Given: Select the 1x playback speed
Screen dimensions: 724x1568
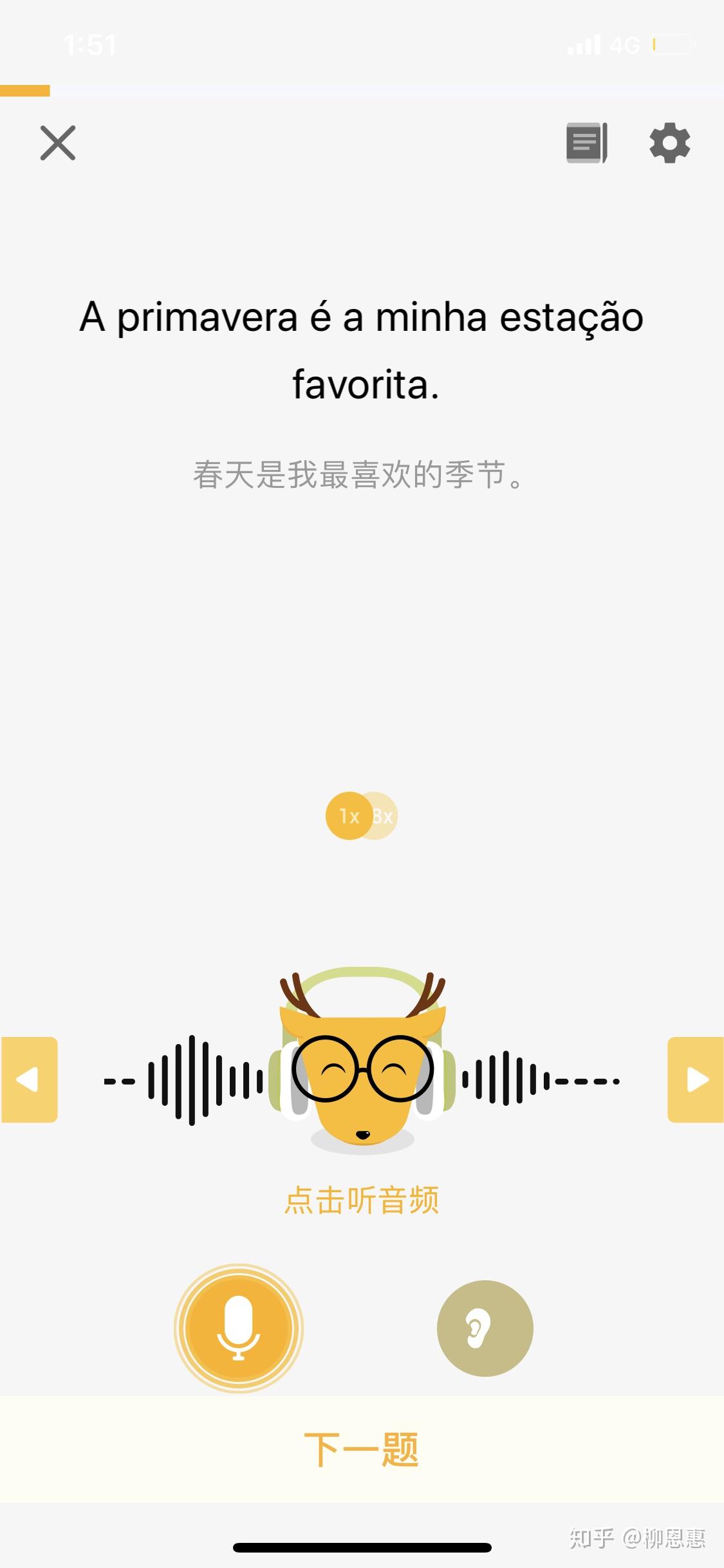Looking at the screenshot, I should click(348, 816).
